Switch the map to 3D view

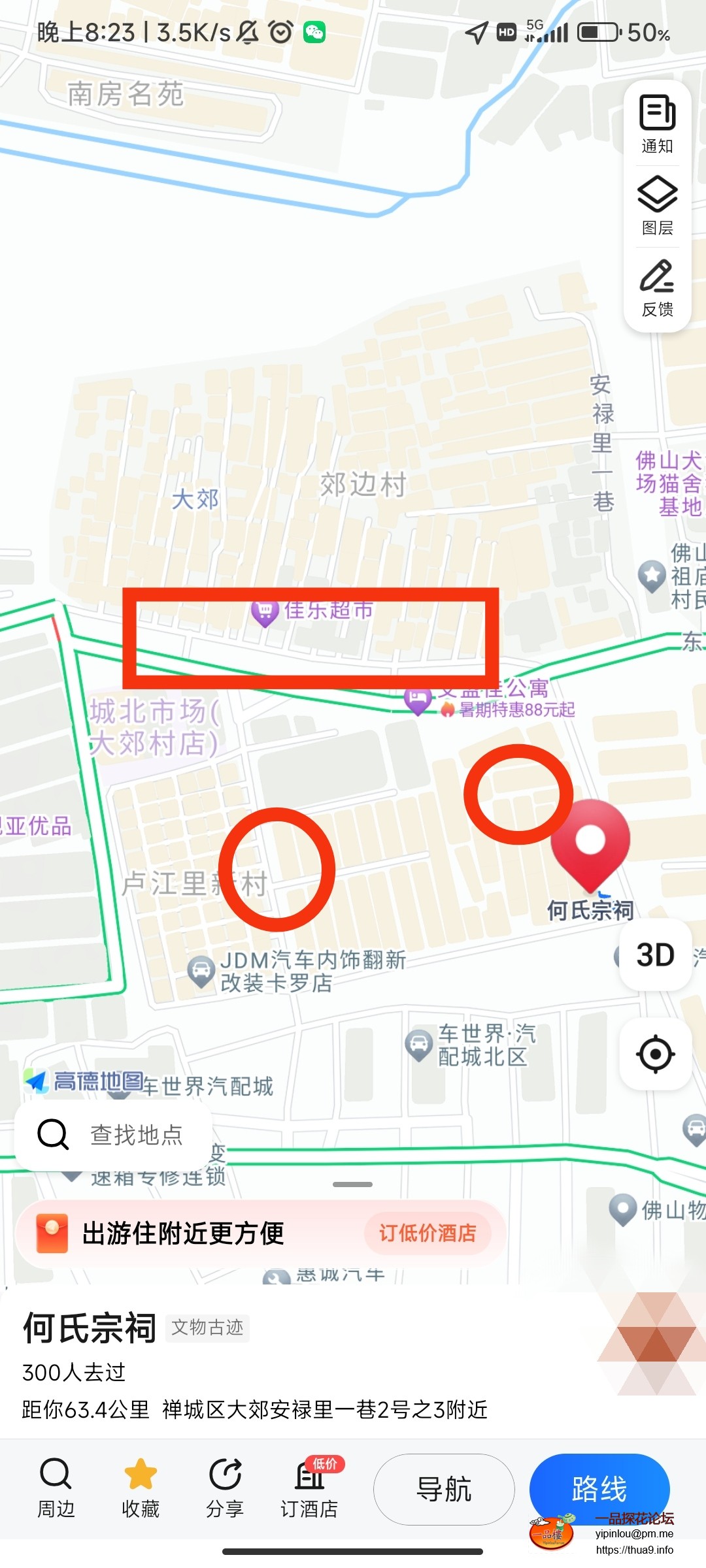pos(655,955)
